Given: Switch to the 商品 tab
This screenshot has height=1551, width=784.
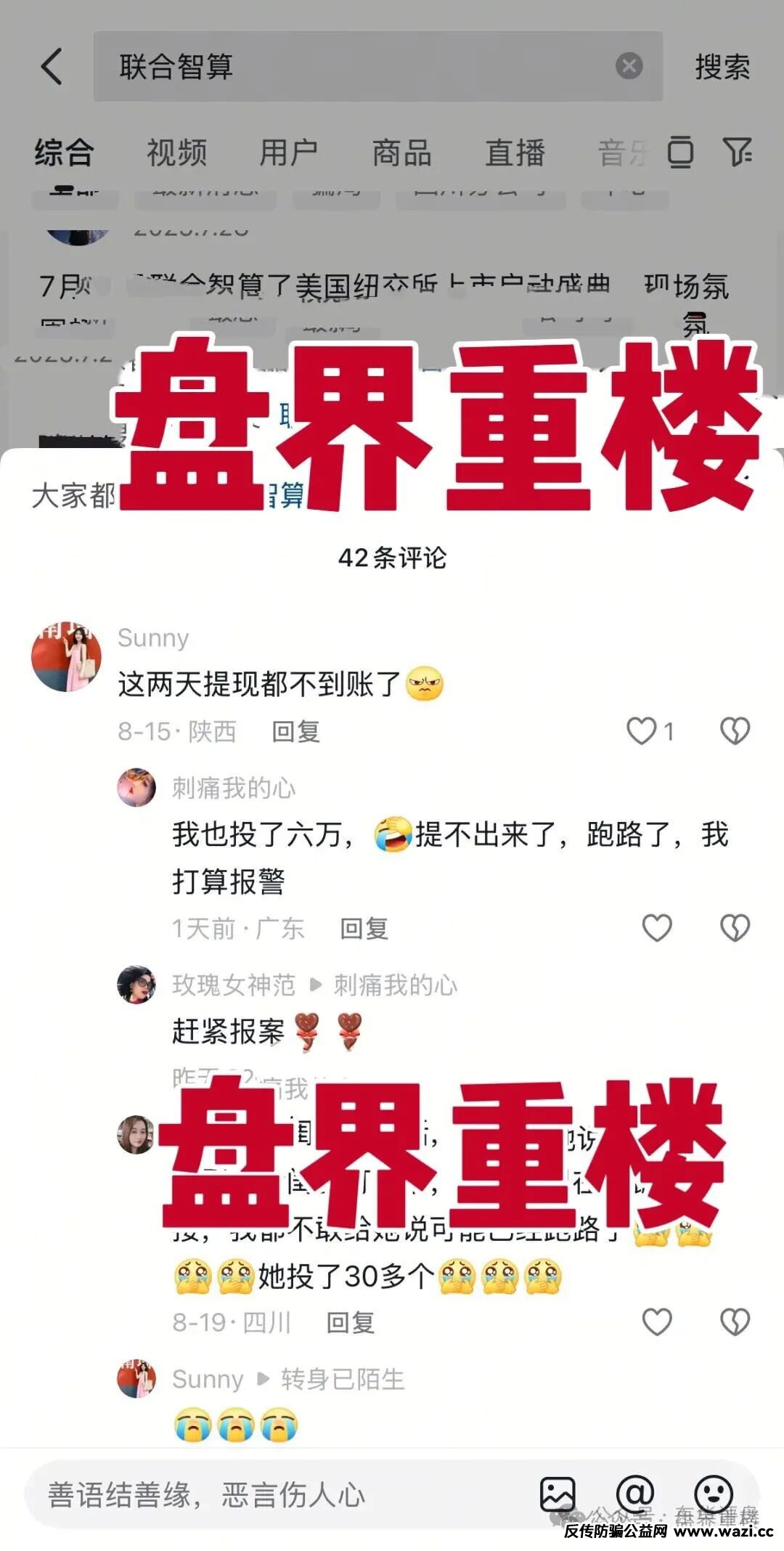Looking at the screenshot, I should pos(401,152).
